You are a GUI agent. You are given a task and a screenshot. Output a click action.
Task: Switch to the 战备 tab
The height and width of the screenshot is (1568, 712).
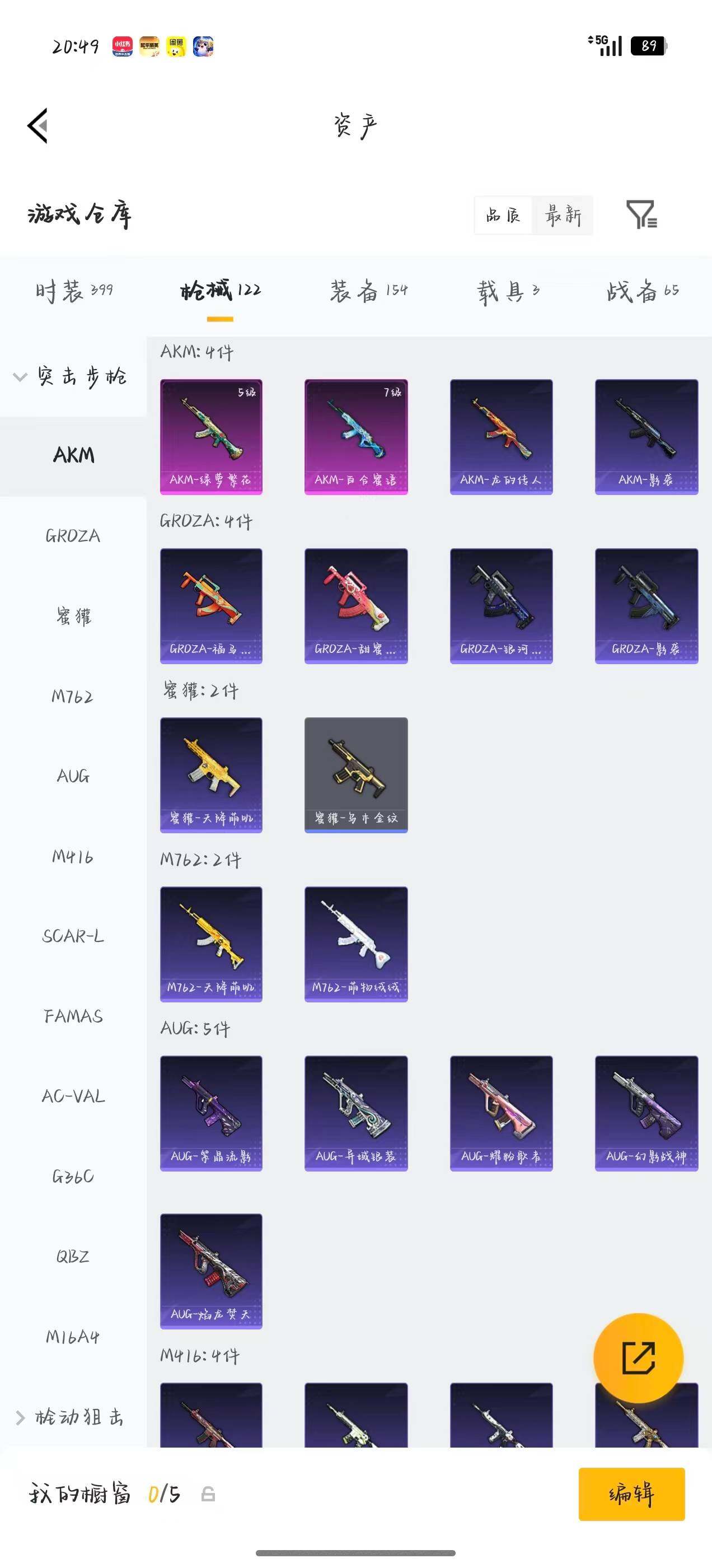(x=643, y=291)
